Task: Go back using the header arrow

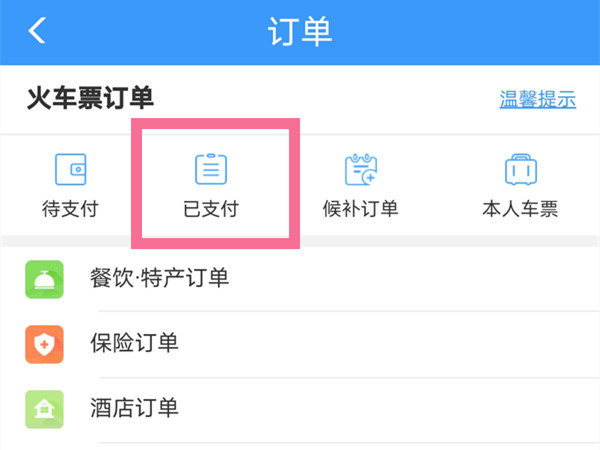Action: click(x=37, y=30)
